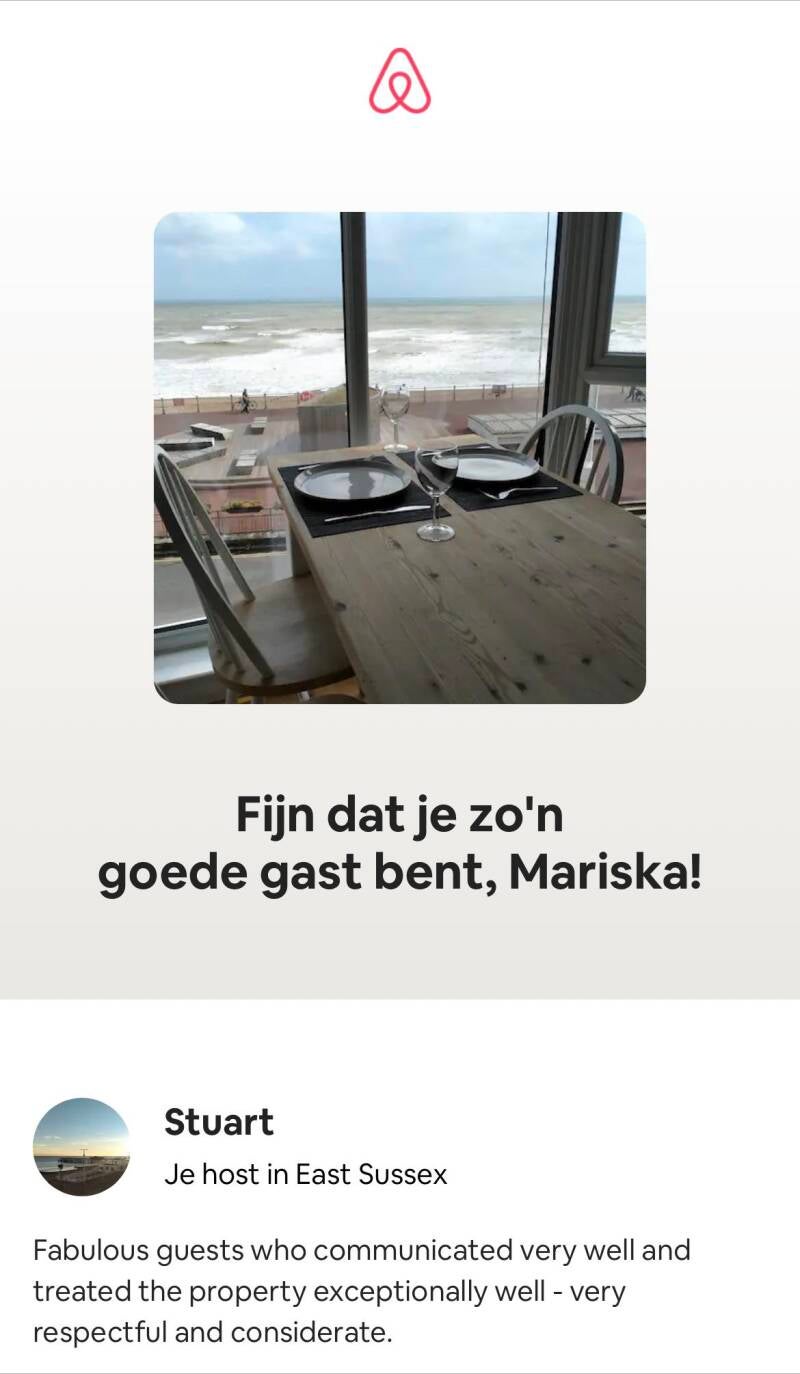View host Stuart's profile picture
Image resolution: width=800 pixels, height=1374 pixels.
coord(81,1147)
